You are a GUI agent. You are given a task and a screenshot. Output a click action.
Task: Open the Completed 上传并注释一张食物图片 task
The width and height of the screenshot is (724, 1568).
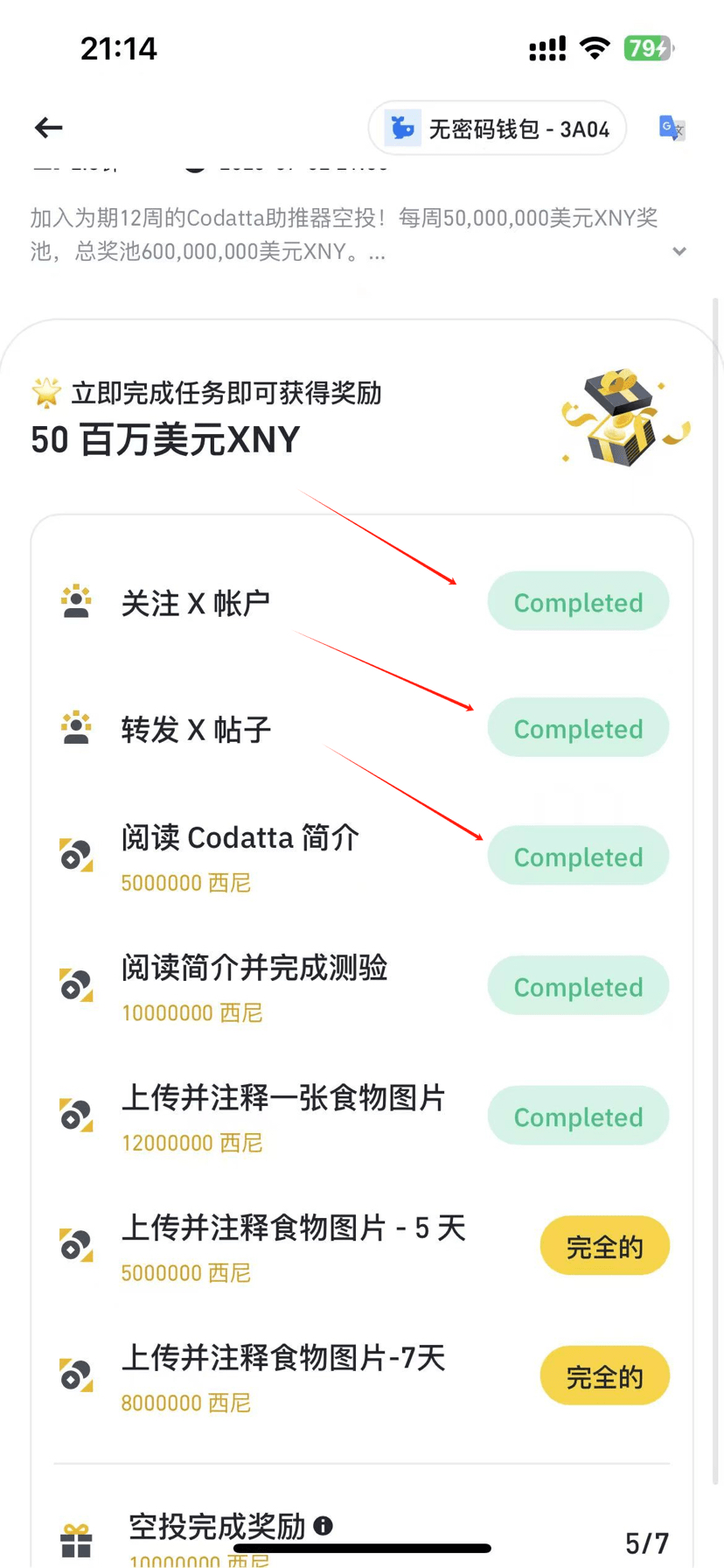point(578,1116)
